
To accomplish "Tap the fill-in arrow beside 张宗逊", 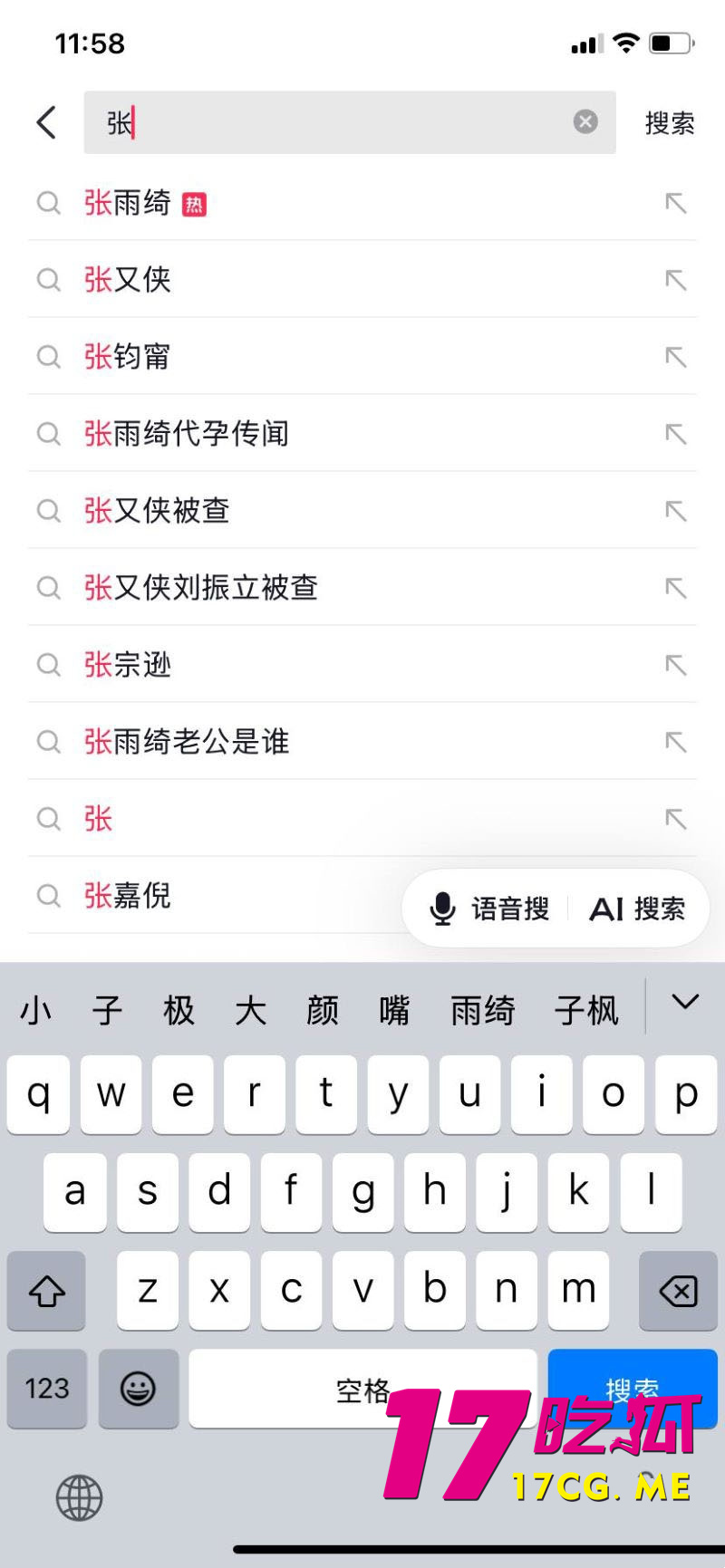I will [x=676, y=665].
